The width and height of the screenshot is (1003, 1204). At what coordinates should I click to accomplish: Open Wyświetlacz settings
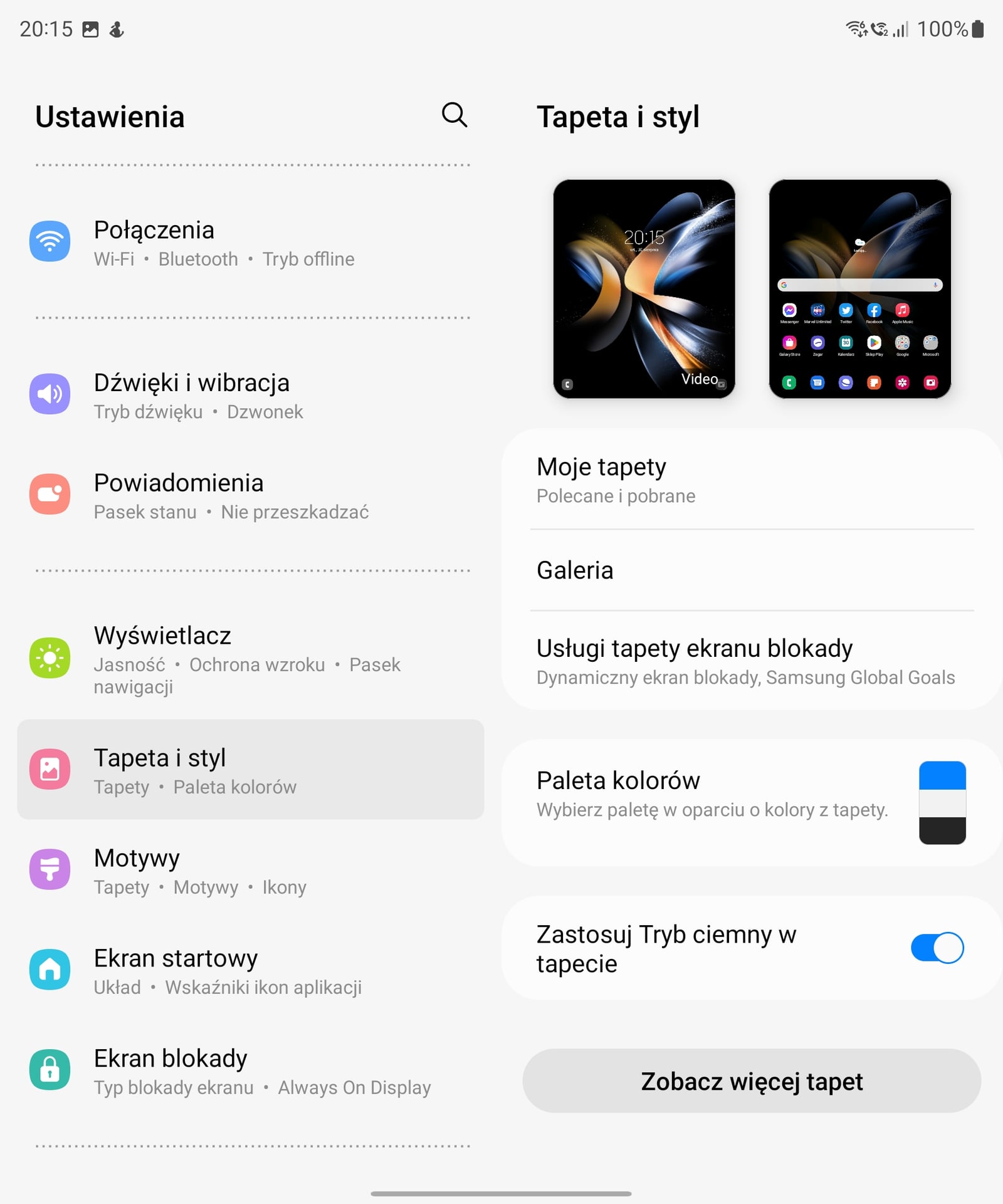(x=251, y=659)
